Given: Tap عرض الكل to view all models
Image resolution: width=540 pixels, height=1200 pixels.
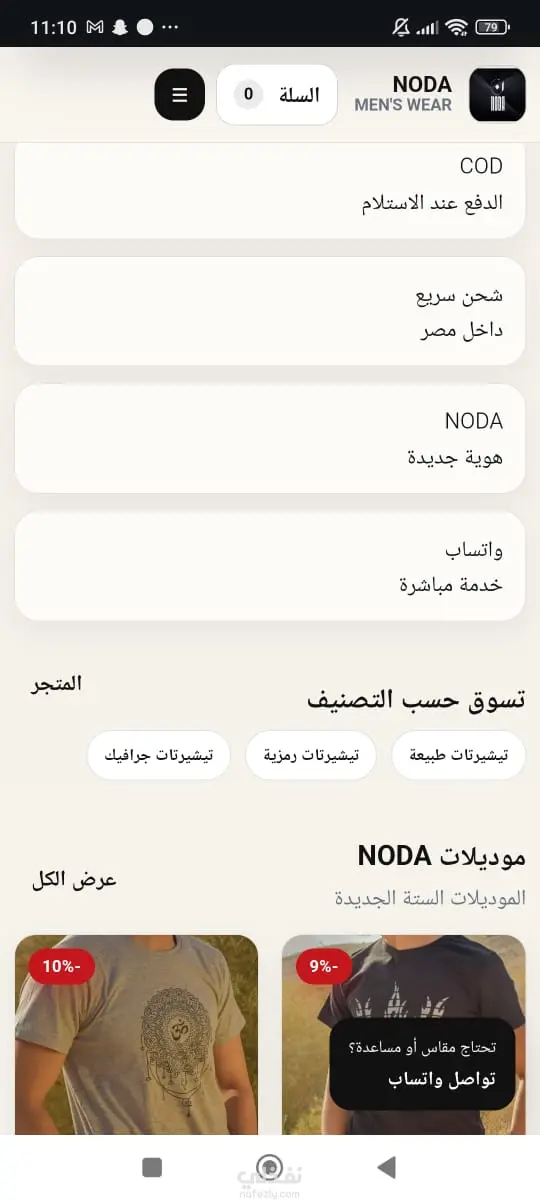Looking at the screenshot, I should coord(75,880).
